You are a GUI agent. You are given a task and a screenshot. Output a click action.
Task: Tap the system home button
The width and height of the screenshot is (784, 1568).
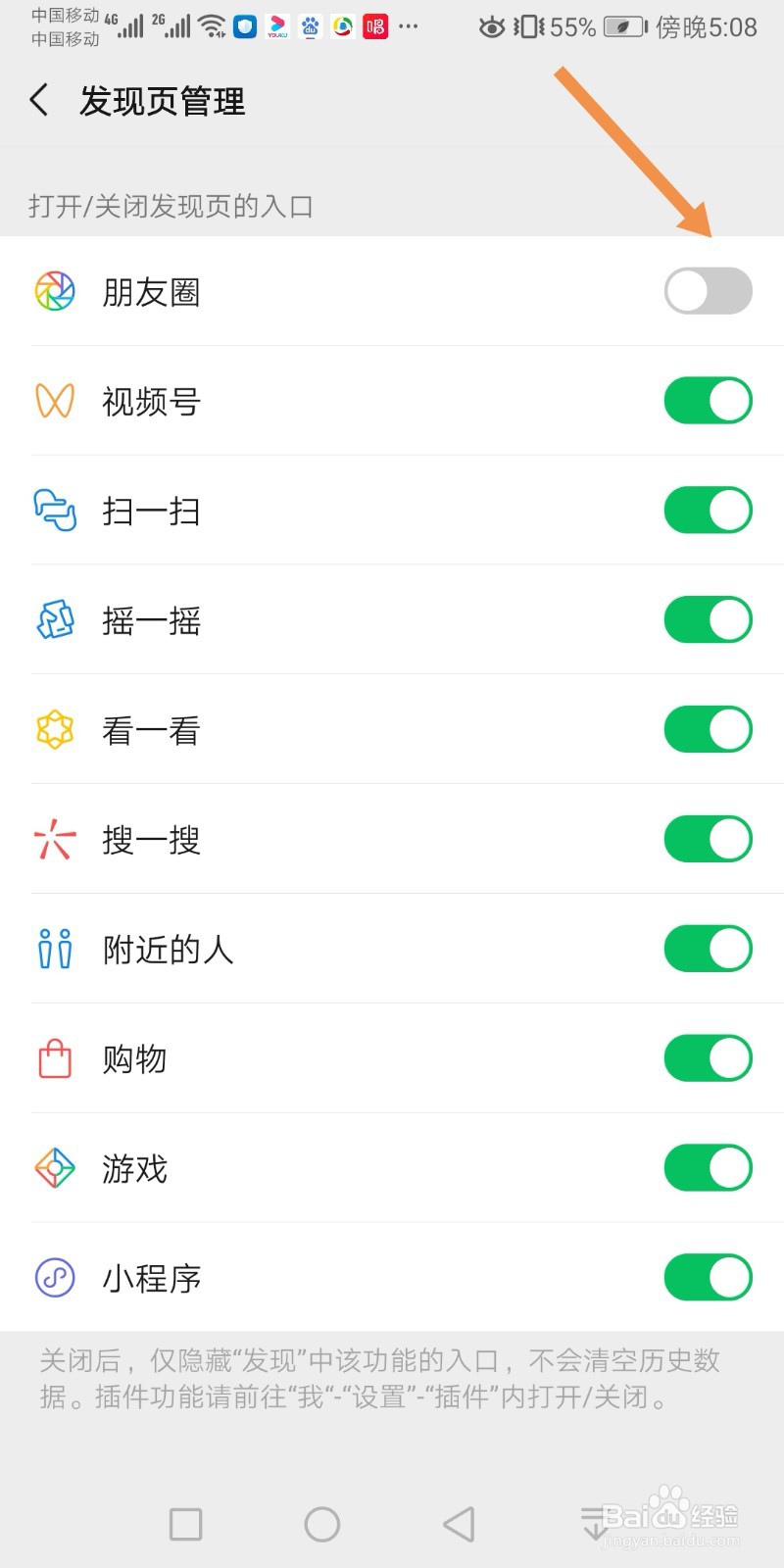(322, 1524)
